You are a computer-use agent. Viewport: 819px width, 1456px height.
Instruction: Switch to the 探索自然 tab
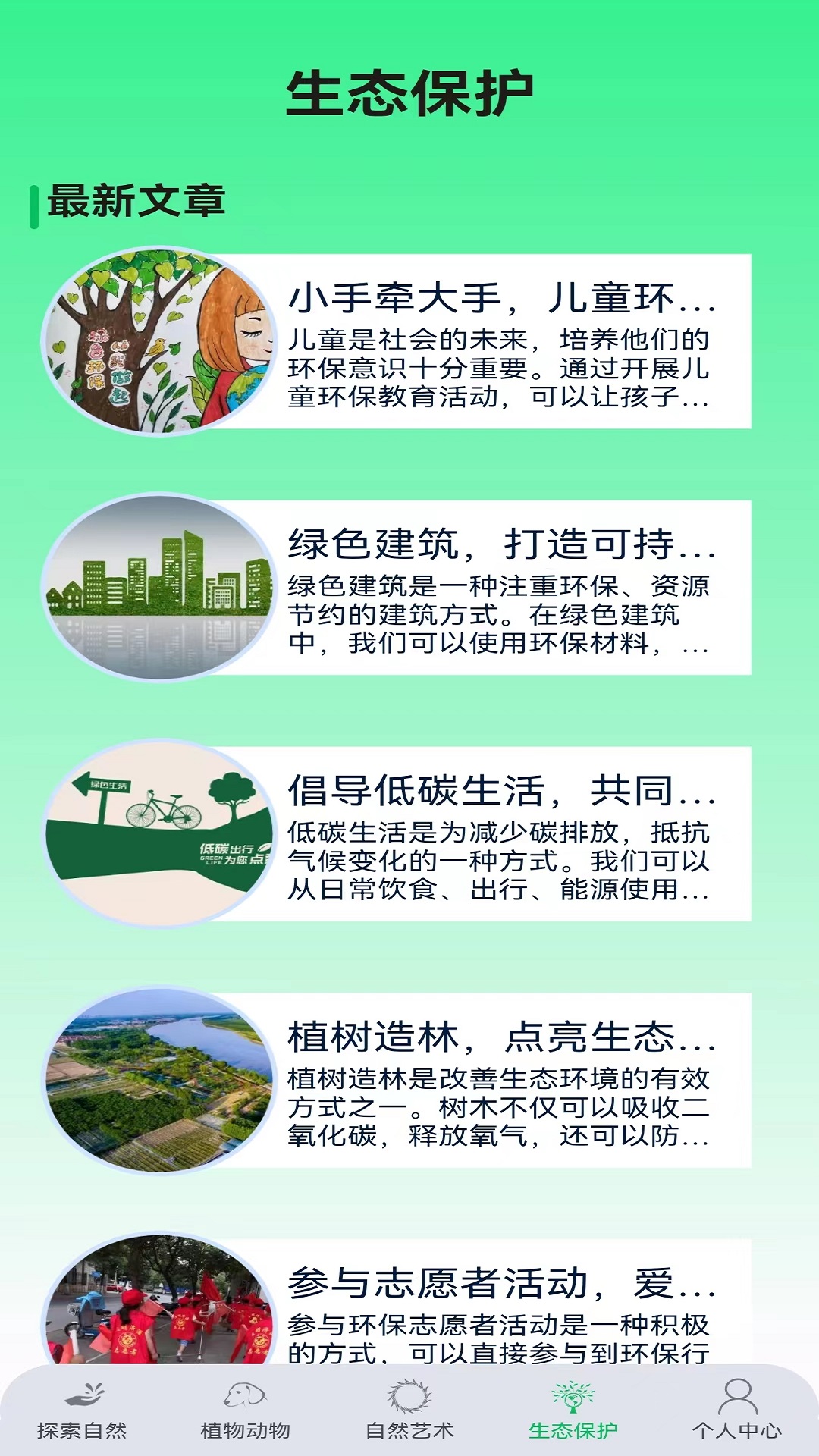click(x=82, y=1410)
